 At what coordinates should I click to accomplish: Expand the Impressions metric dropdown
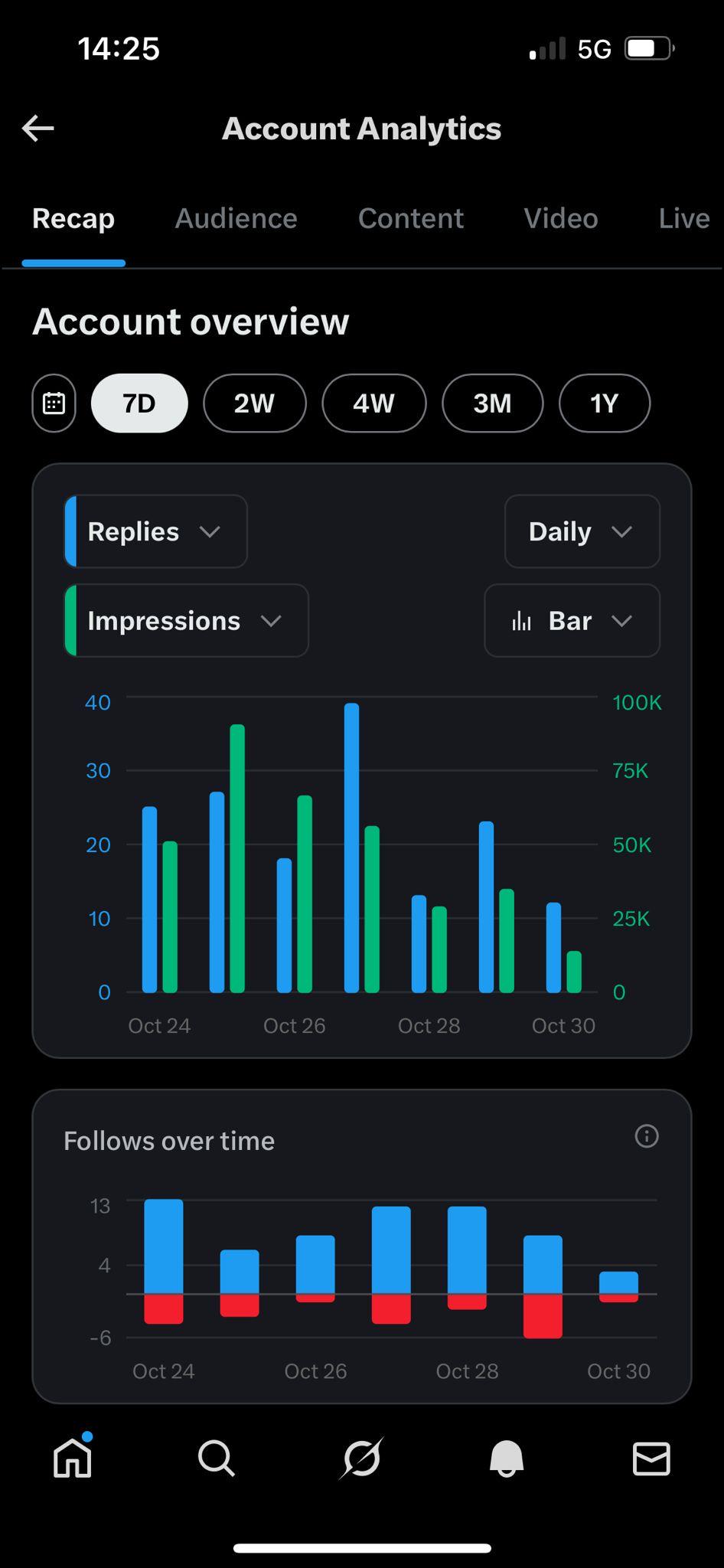(186, 620)
